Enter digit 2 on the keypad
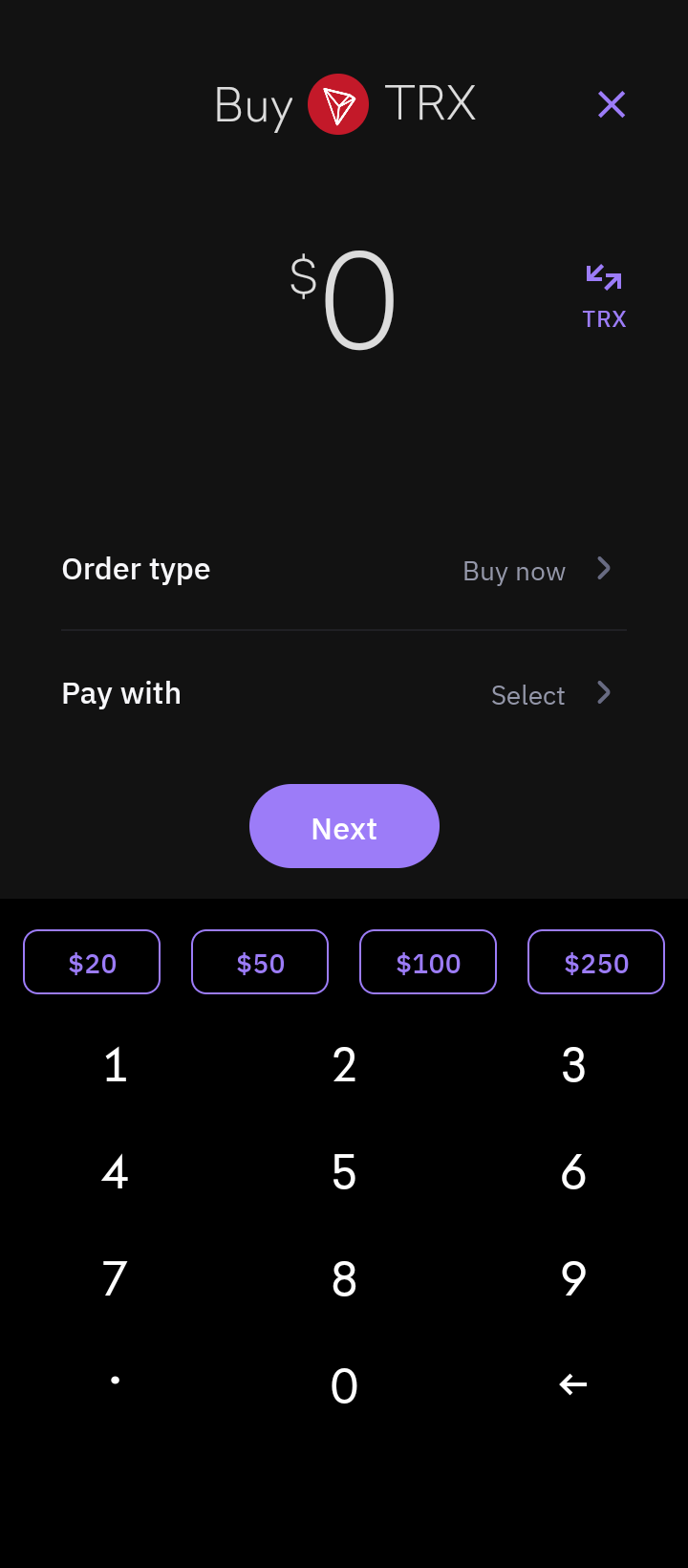Image resolution: width=688 pixels, height=1568 pixels. (344, 1065)
